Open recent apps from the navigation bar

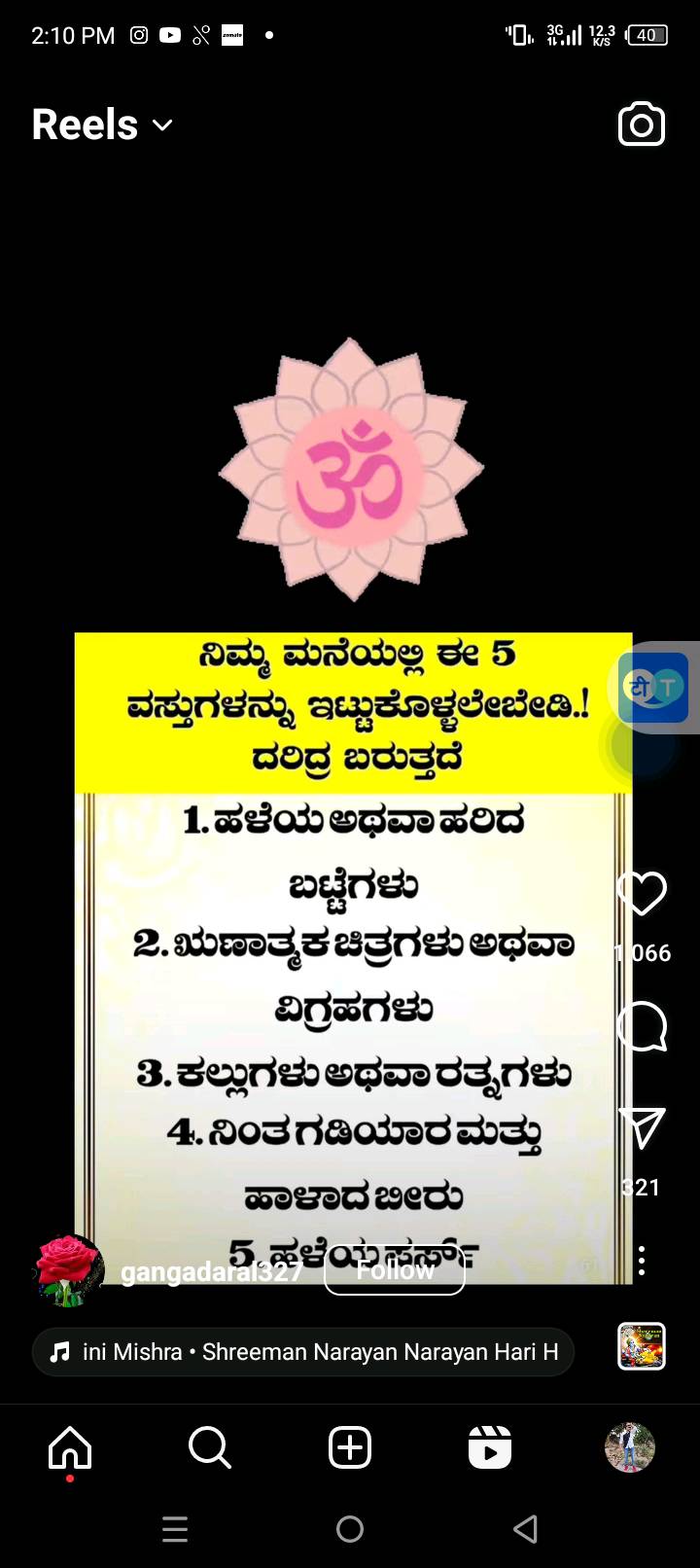(x=175, y=1529)
